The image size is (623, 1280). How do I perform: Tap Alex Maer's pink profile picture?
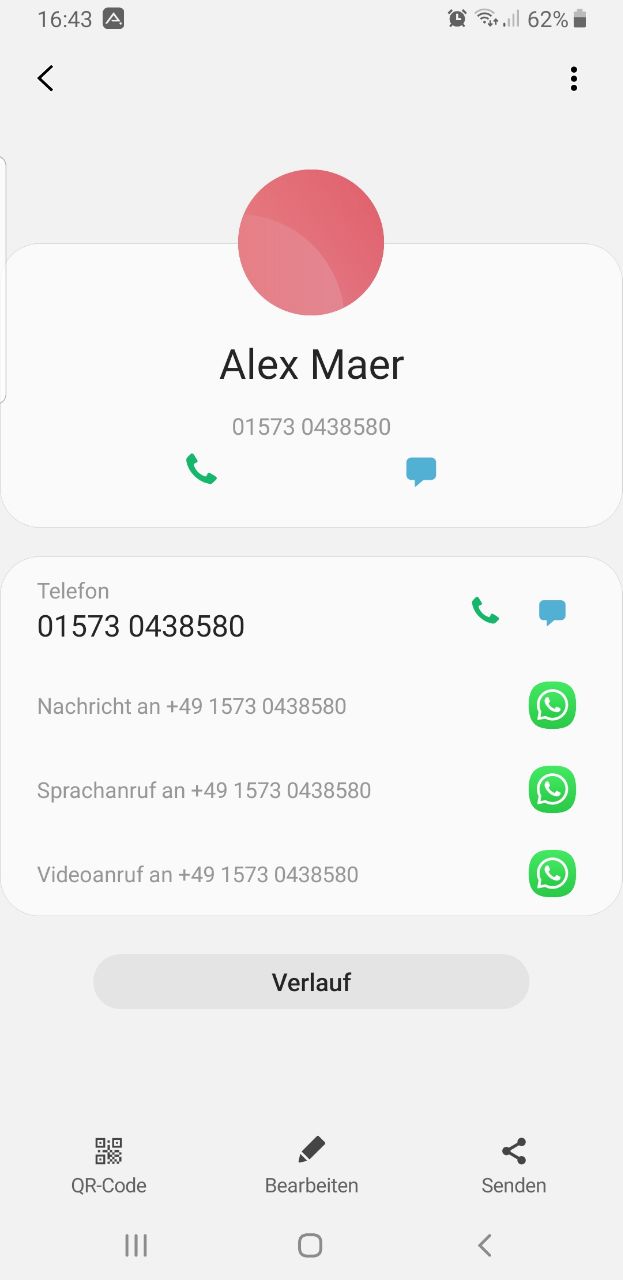click(311, 242)
